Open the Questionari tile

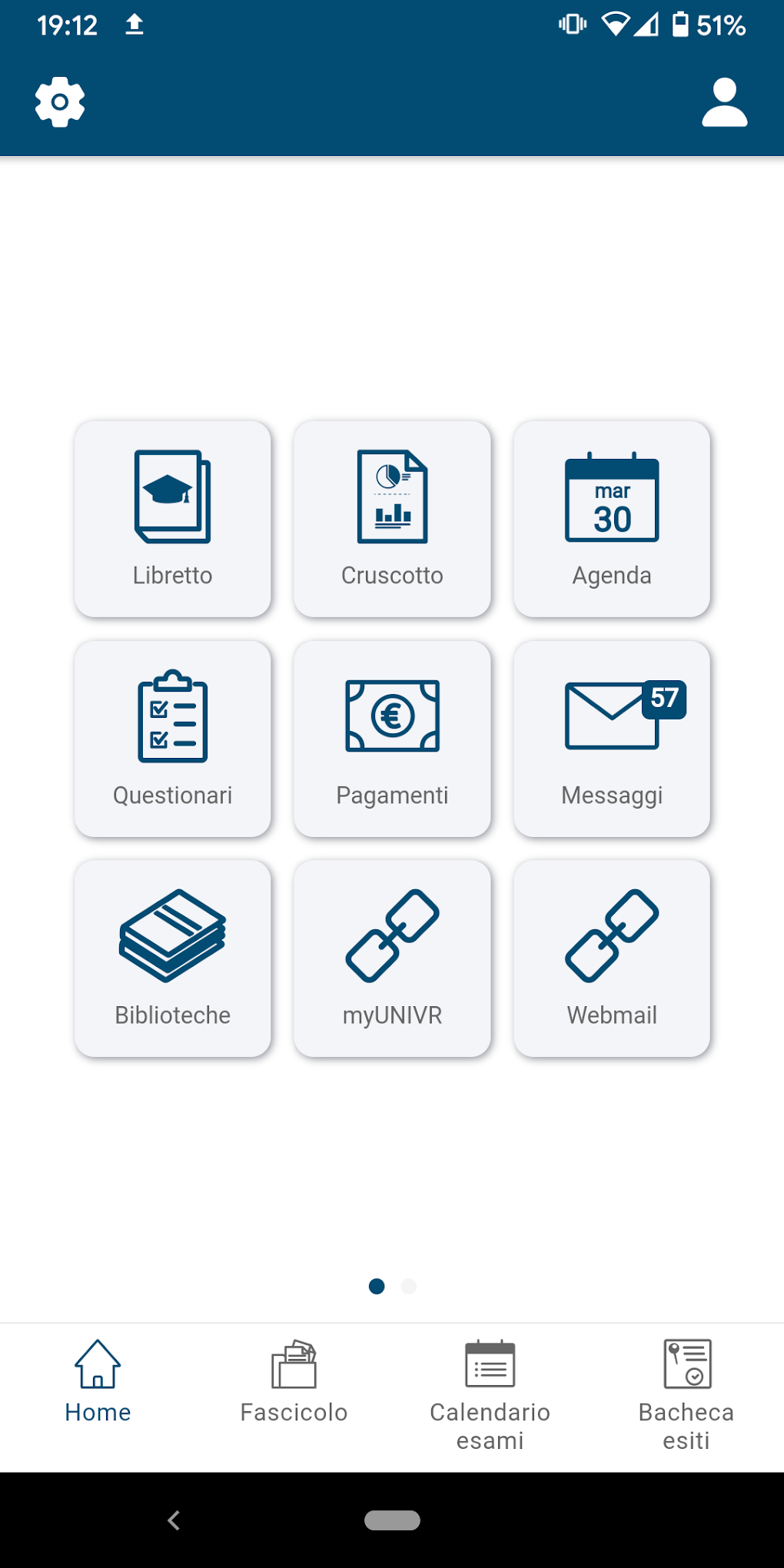pyautogui.click(x=173, y=739)
